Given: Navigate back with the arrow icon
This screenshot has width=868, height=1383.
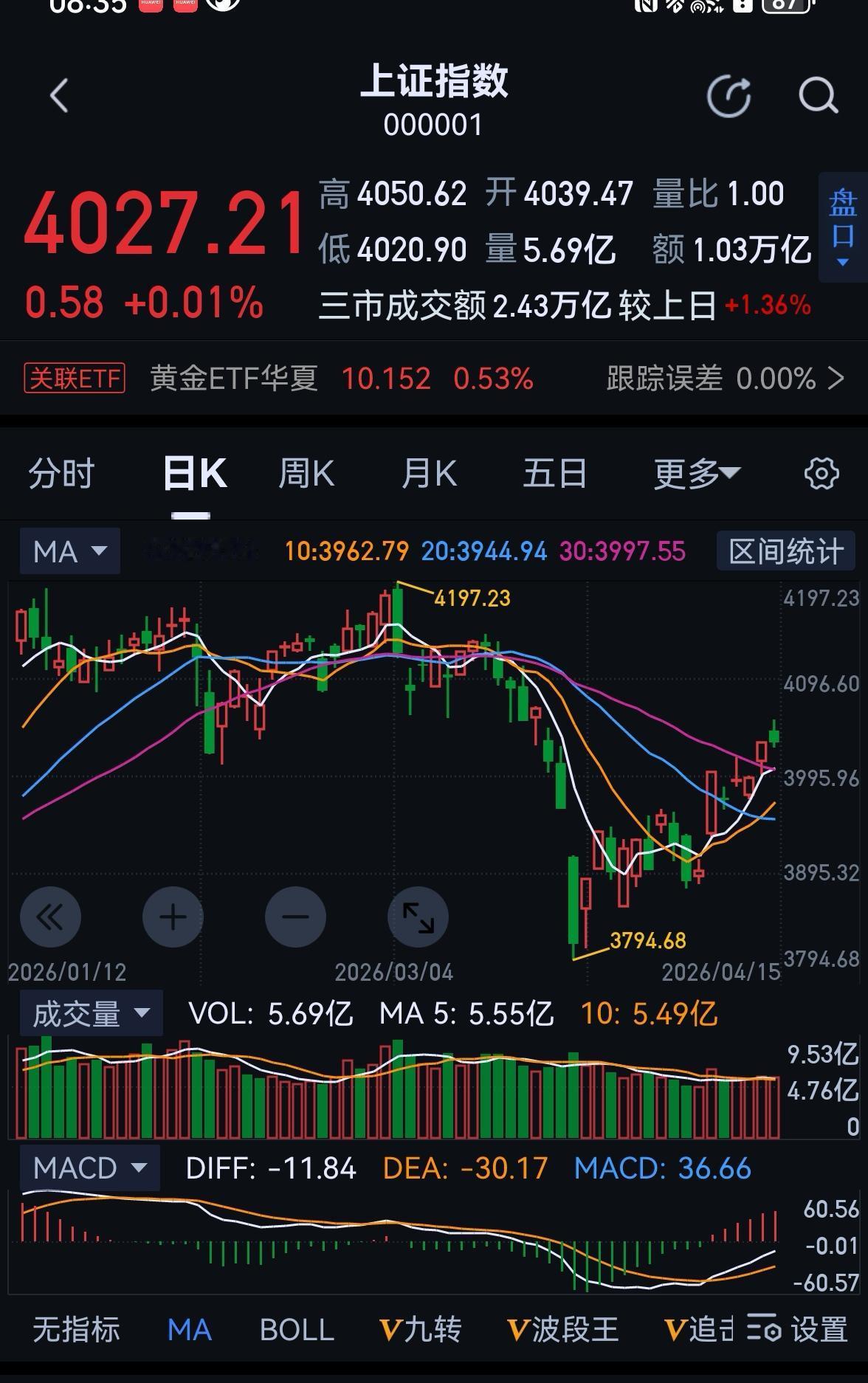Looking at the screenshot, I should (x=58, y=97).
